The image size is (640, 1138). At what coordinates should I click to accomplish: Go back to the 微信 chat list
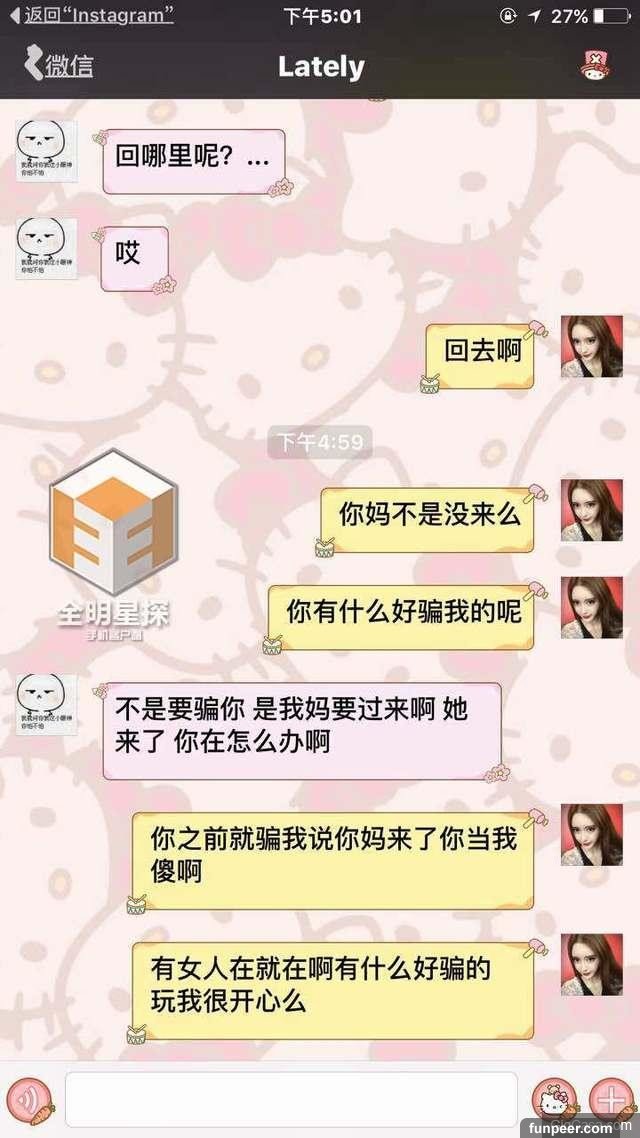click(x=60, y=67)
